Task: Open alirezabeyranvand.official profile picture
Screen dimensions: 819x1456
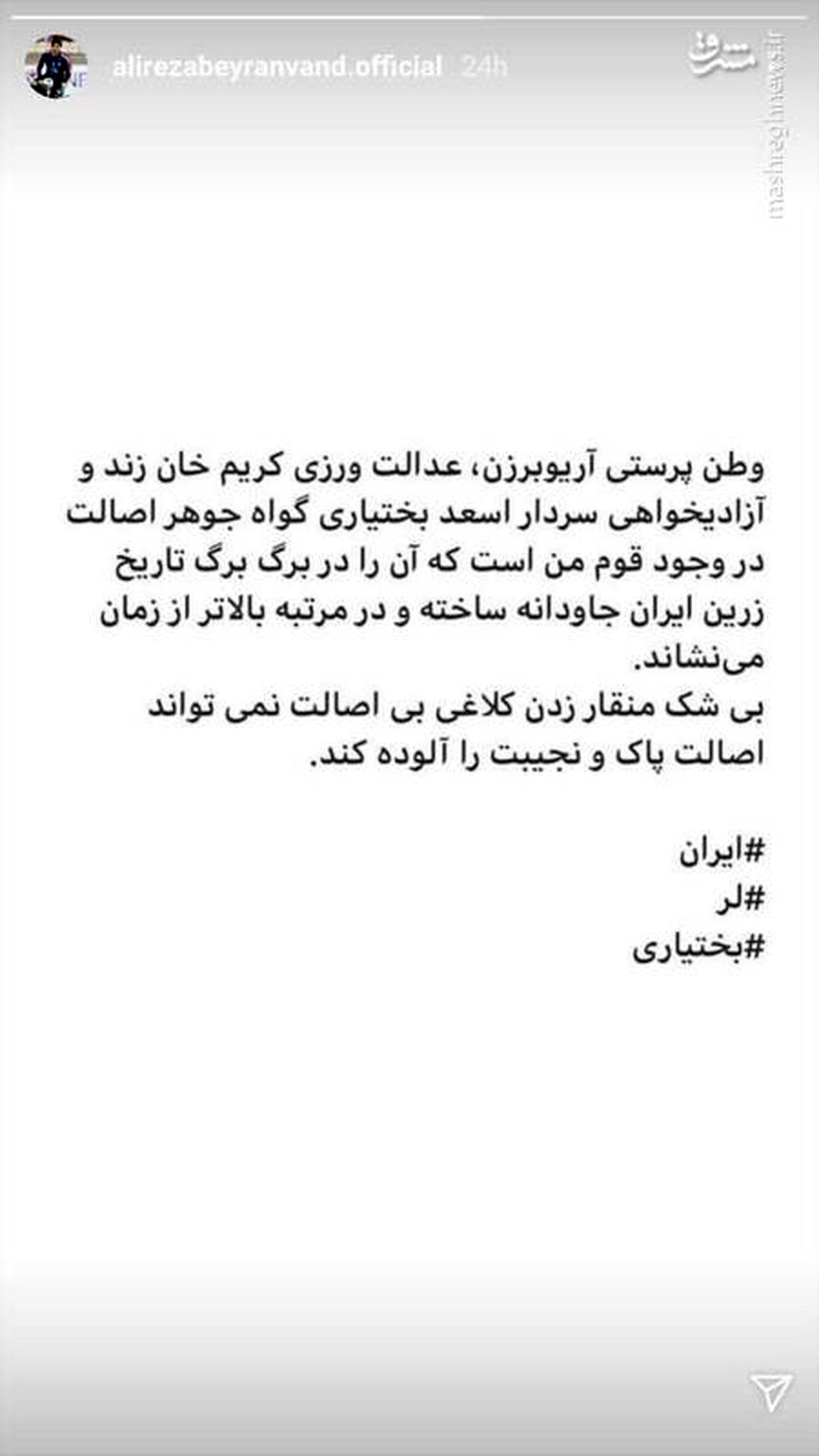Action: coord(56,67)
